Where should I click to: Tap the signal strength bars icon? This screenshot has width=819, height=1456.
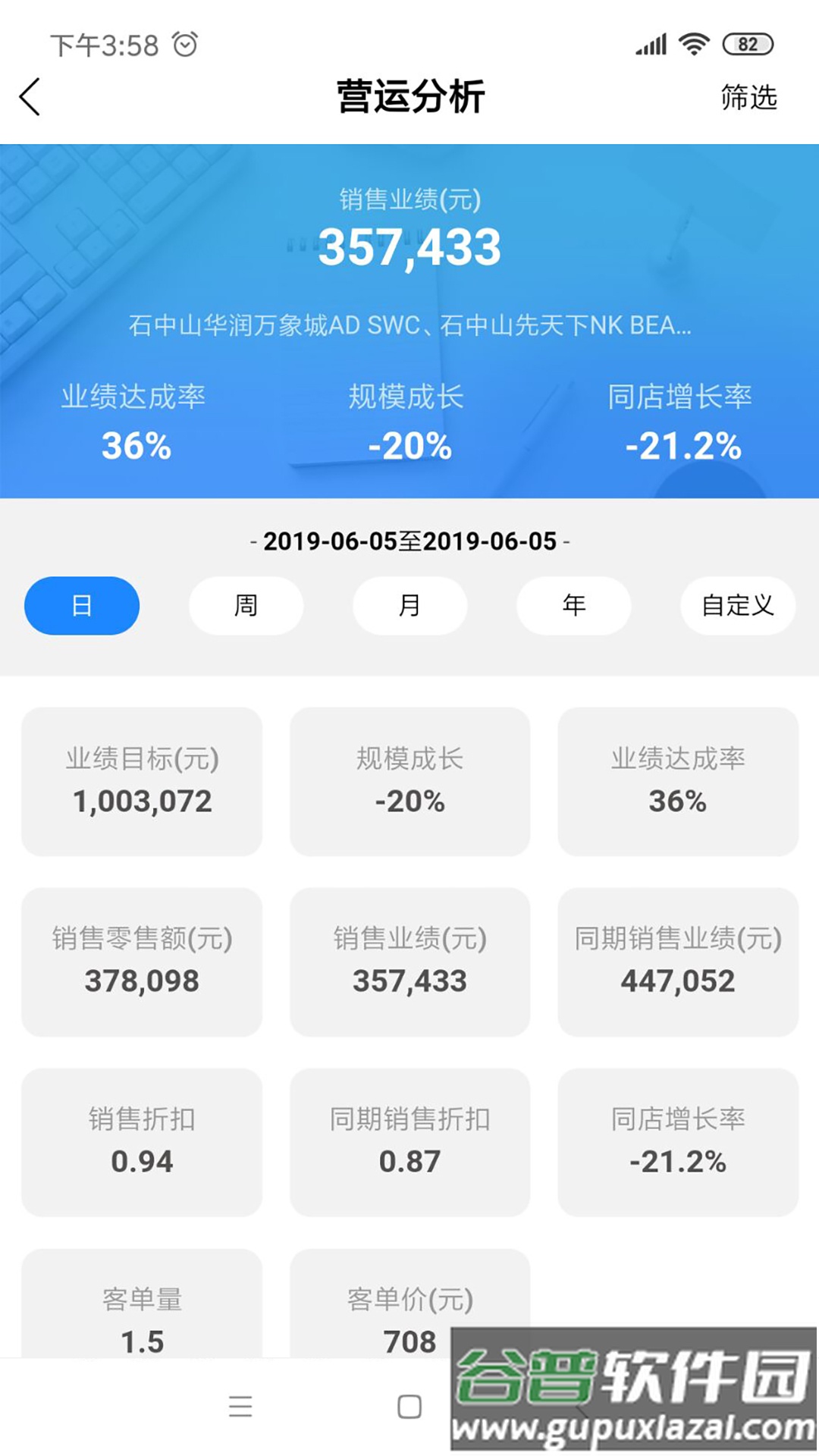click(x=650, y=44)
